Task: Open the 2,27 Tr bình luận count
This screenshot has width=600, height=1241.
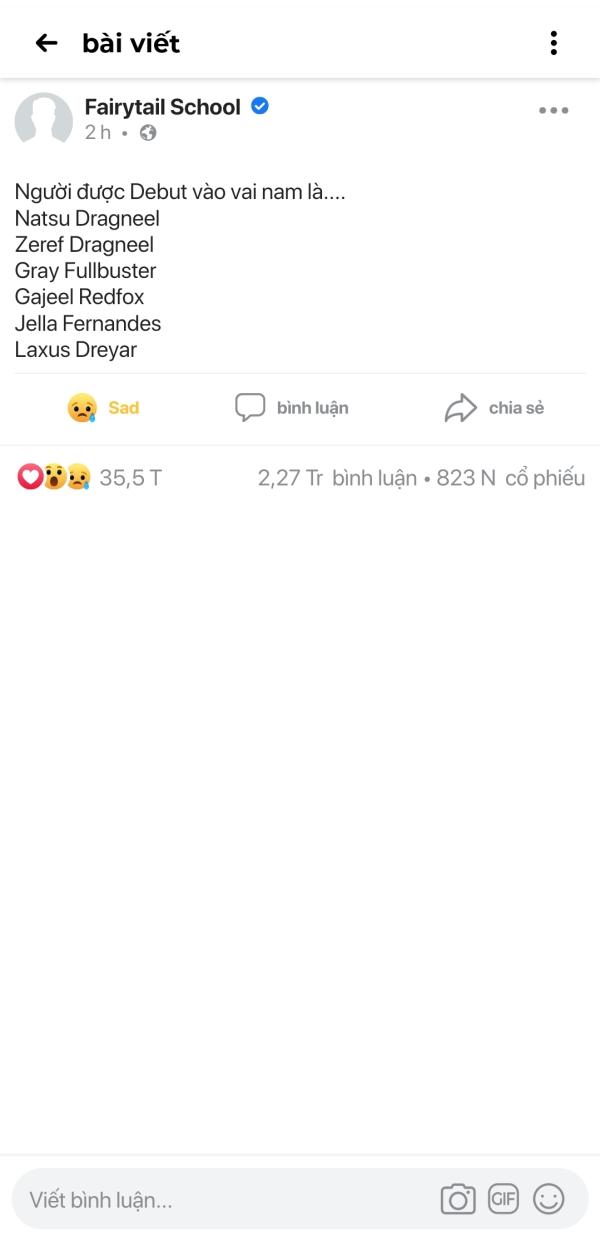Action: pyautogui.click(x=336, y=478)
